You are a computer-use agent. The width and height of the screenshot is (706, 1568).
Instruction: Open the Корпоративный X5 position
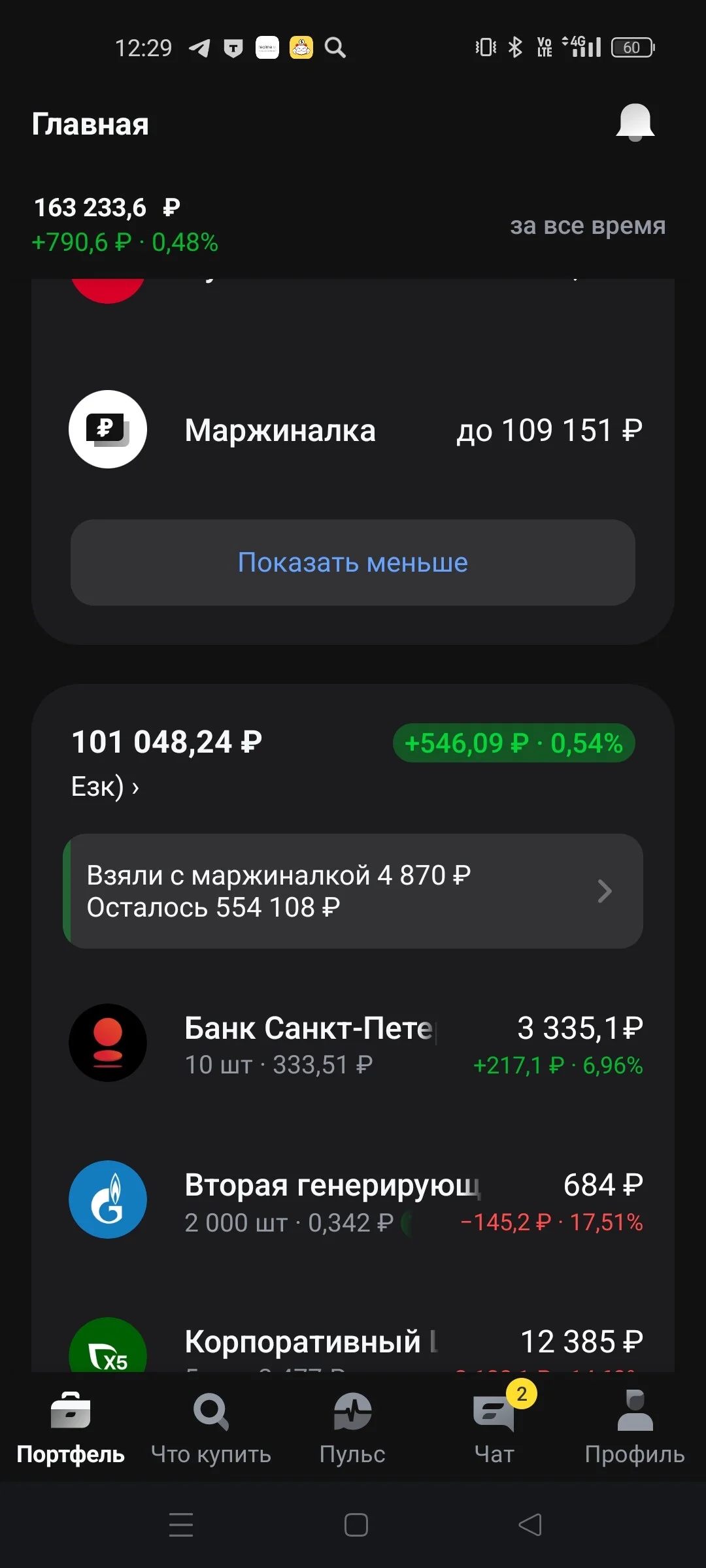(x=353, y=1345)
